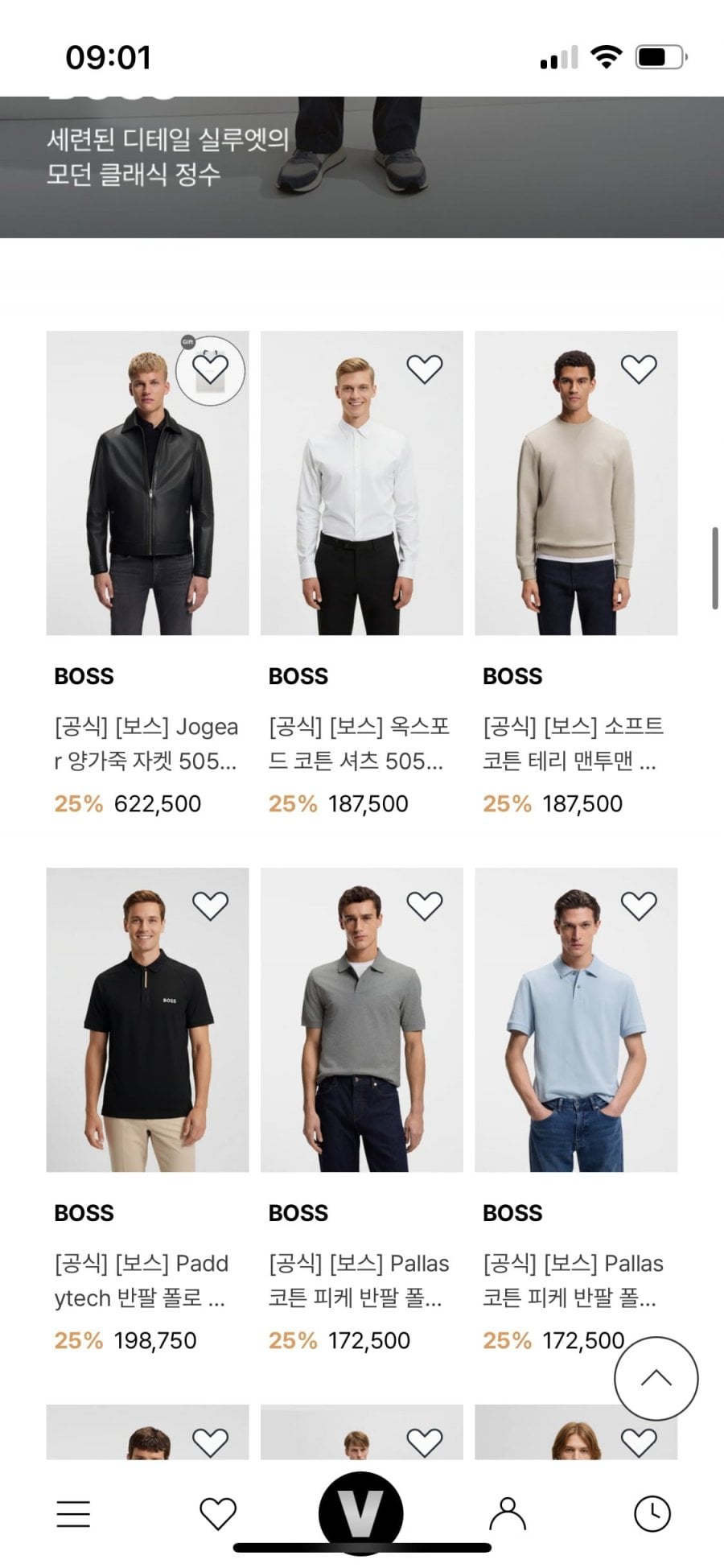724x1568 pixels.
Task: Like the black Paddytech polo
Action: (x=211, y=906)
